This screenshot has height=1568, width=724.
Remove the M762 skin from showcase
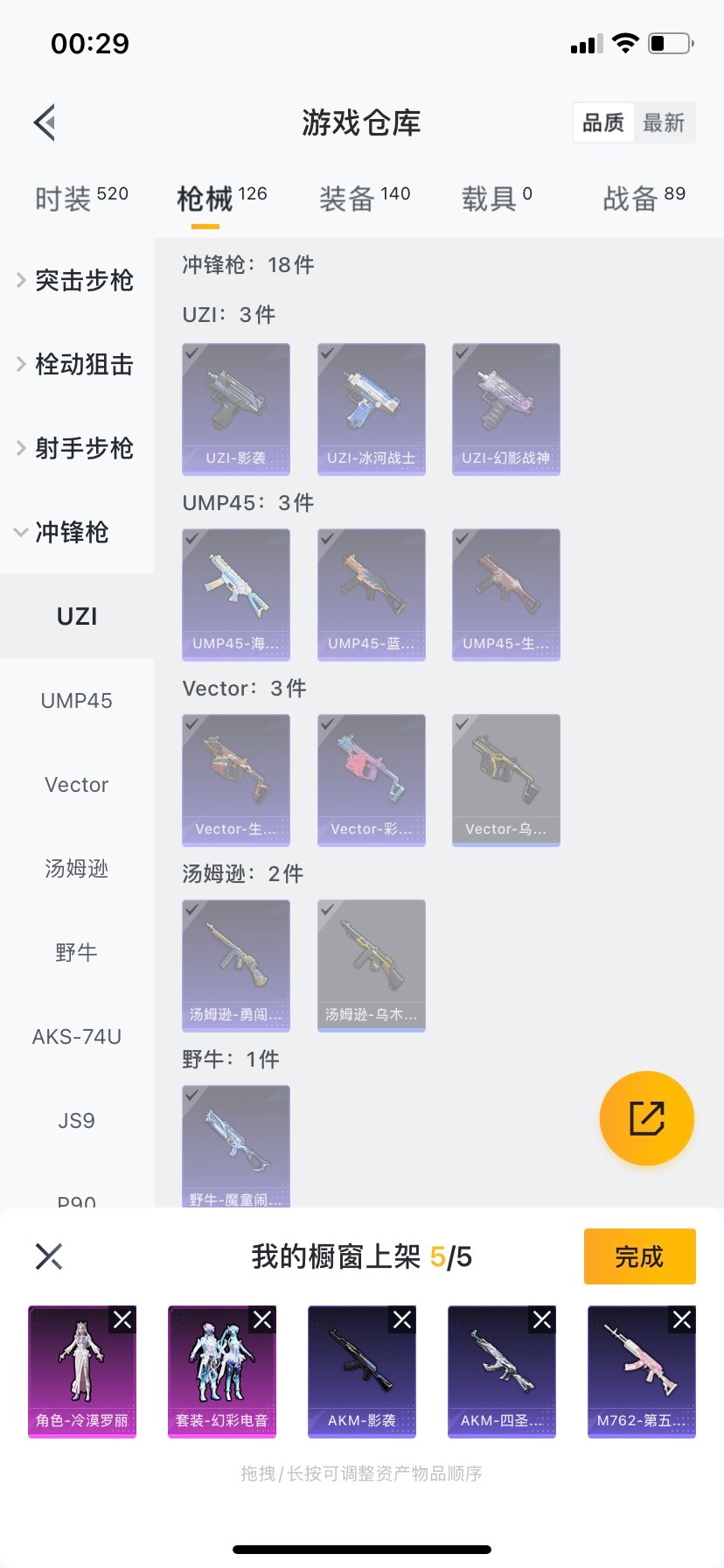click(x=682, y=1319)
